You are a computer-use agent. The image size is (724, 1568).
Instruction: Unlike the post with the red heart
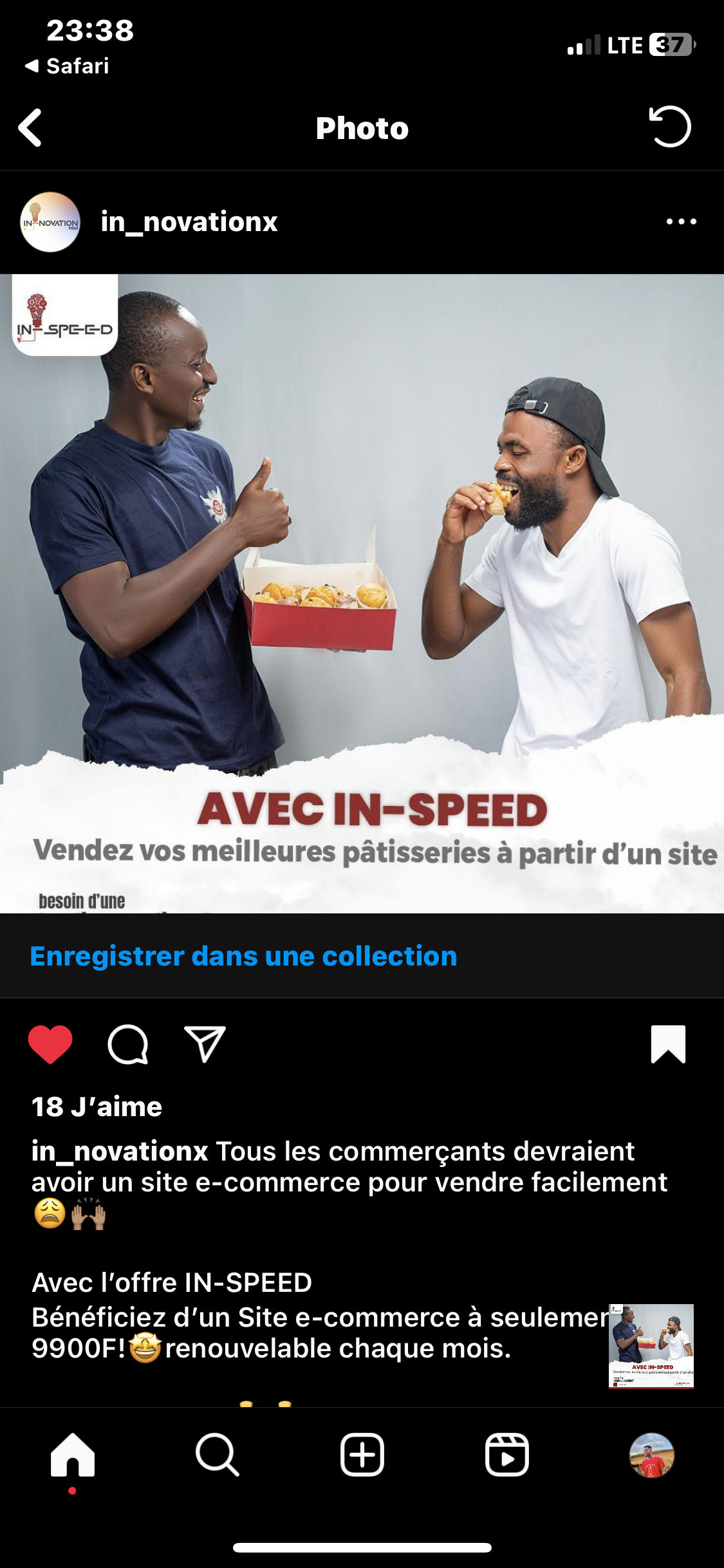coord(50,1044)
